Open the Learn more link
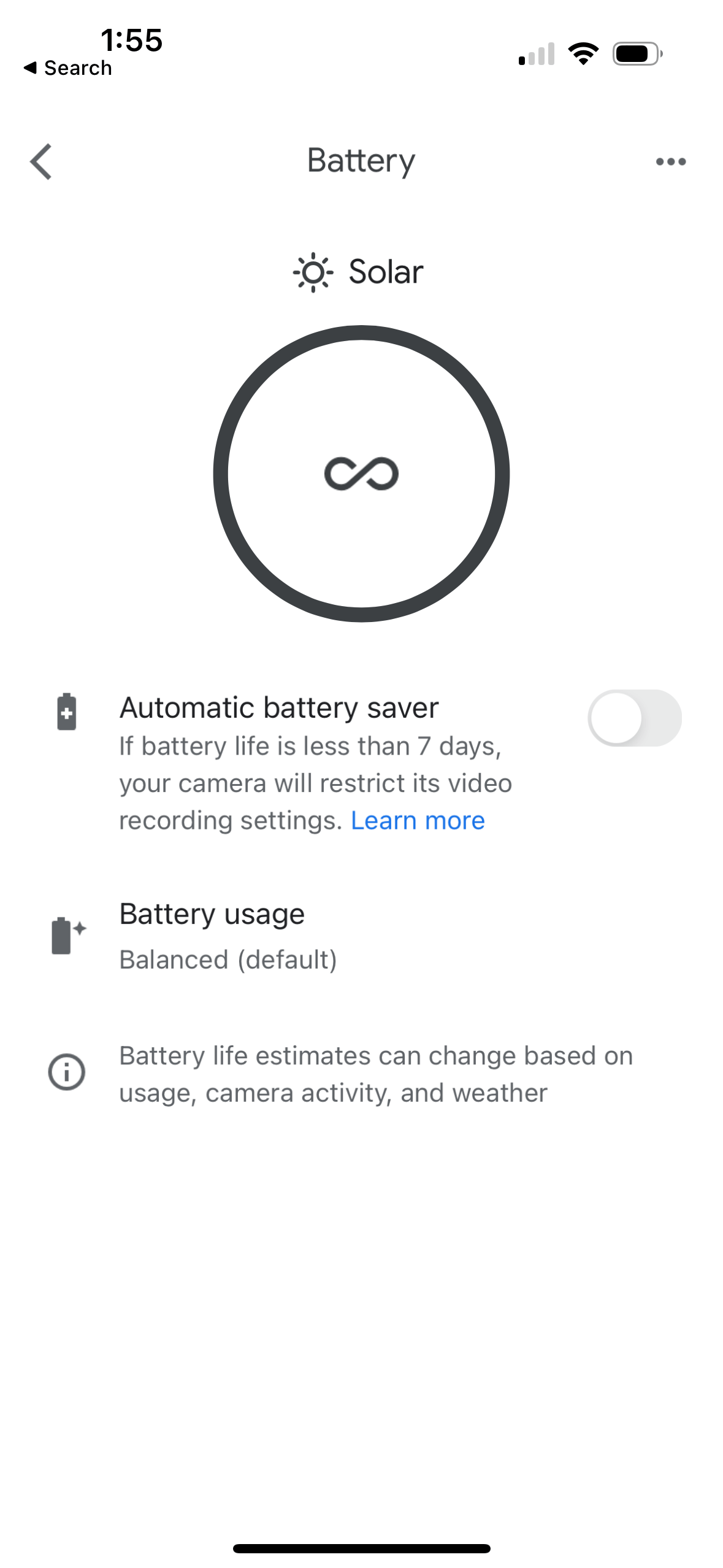The image size is (723, 1568). tap(418, 821)
